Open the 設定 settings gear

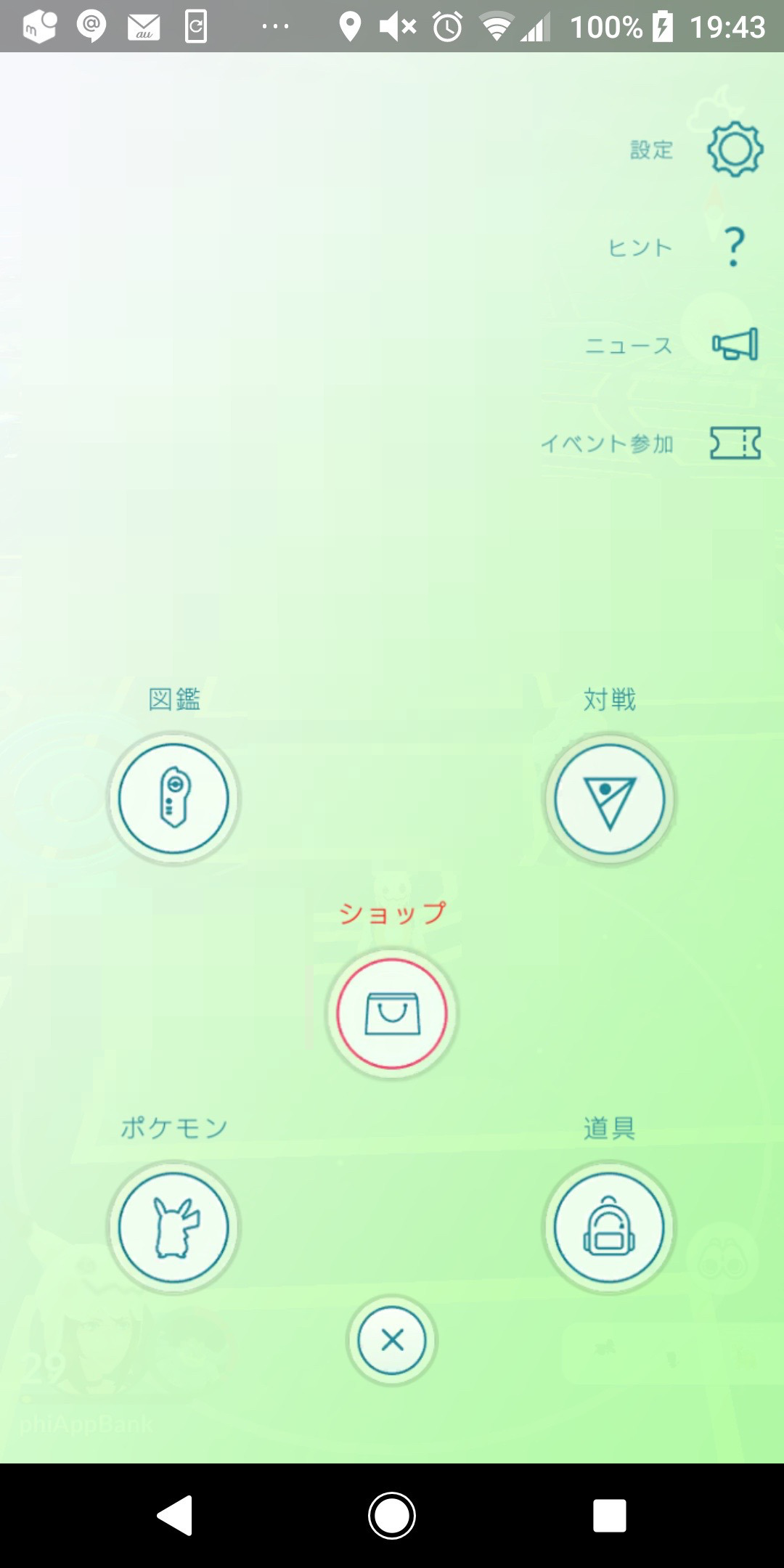point(735,149)
